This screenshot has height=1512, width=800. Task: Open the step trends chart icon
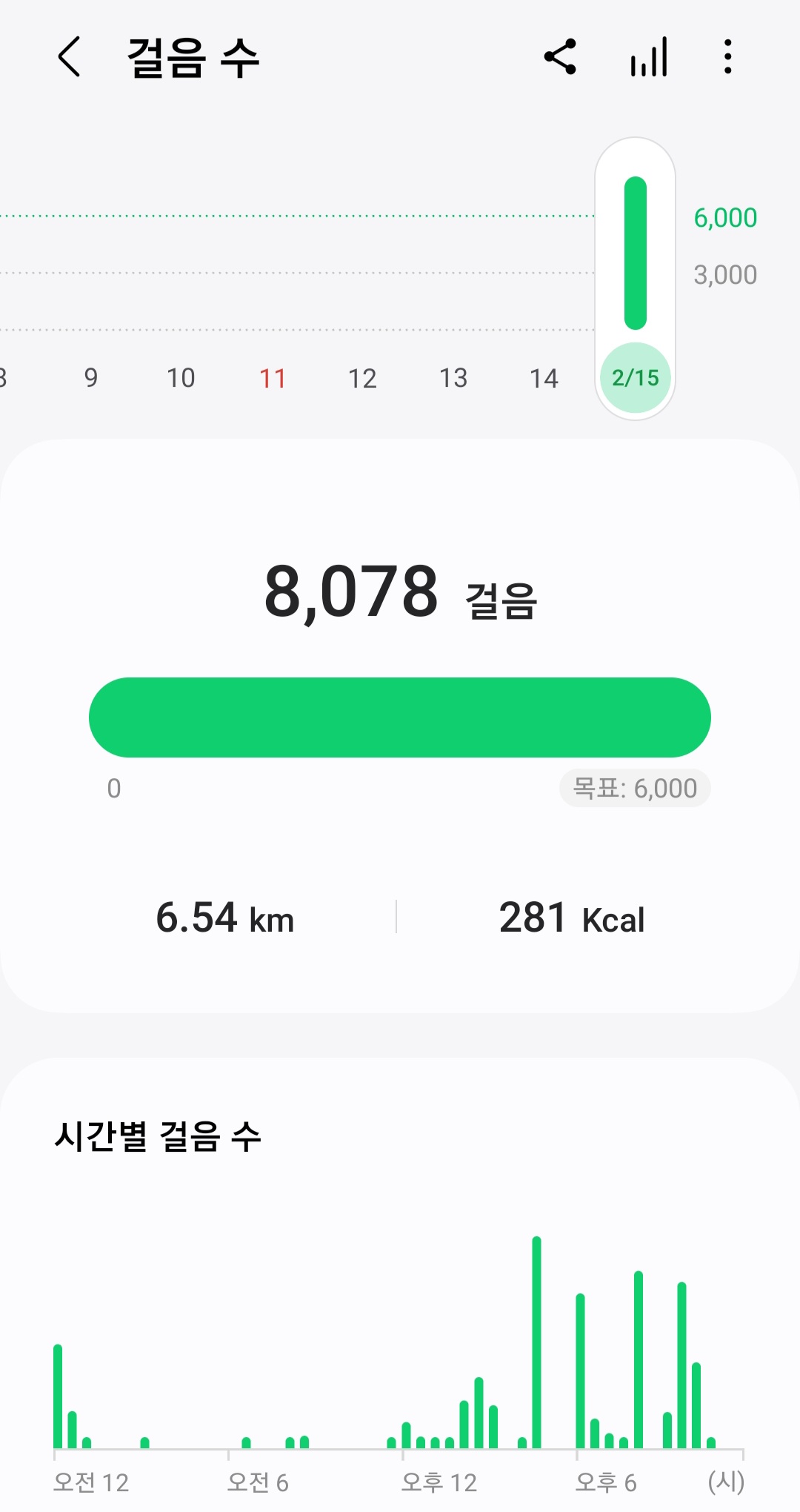click(x=649, y=57)
